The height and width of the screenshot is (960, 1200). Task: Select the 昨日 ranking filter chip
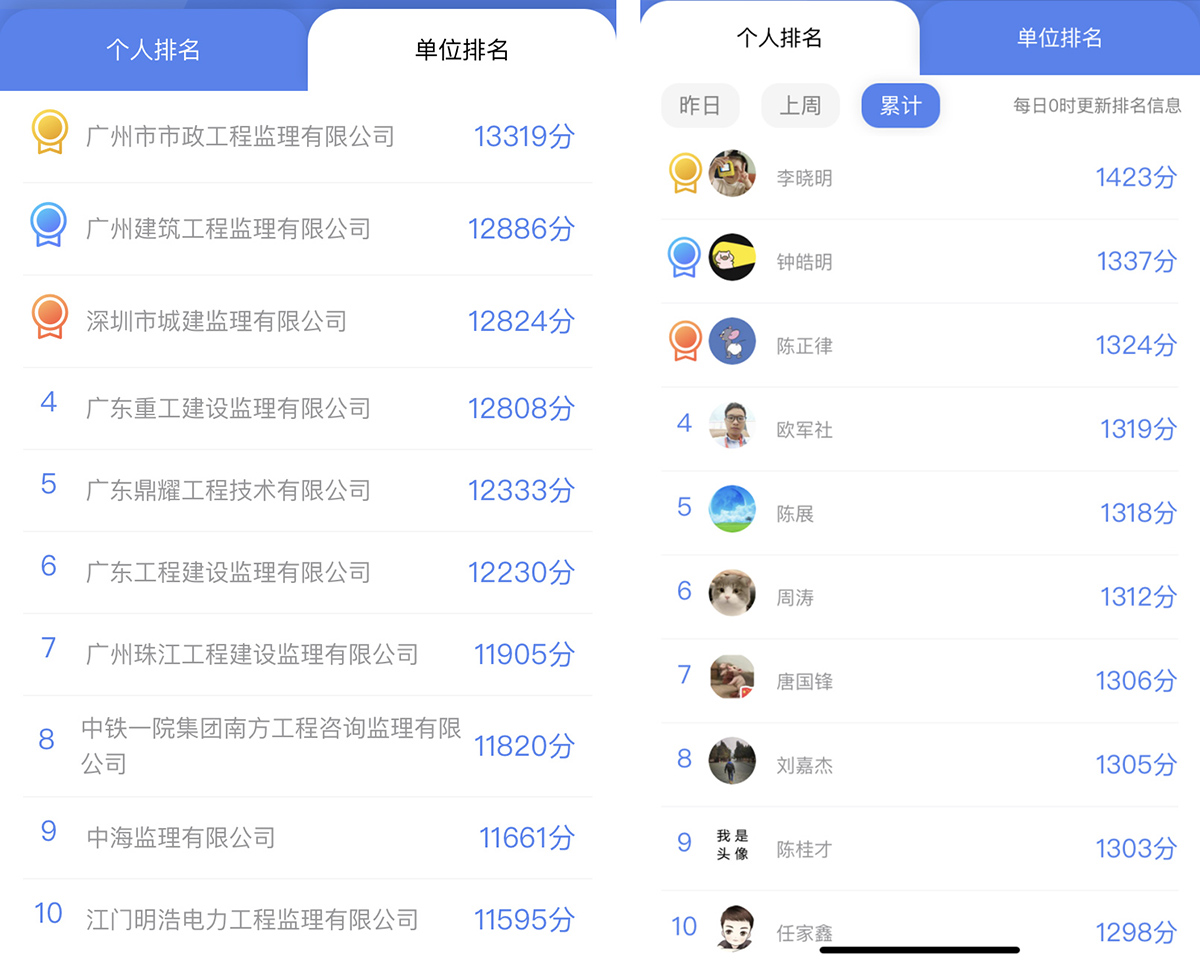pos(700,105)
